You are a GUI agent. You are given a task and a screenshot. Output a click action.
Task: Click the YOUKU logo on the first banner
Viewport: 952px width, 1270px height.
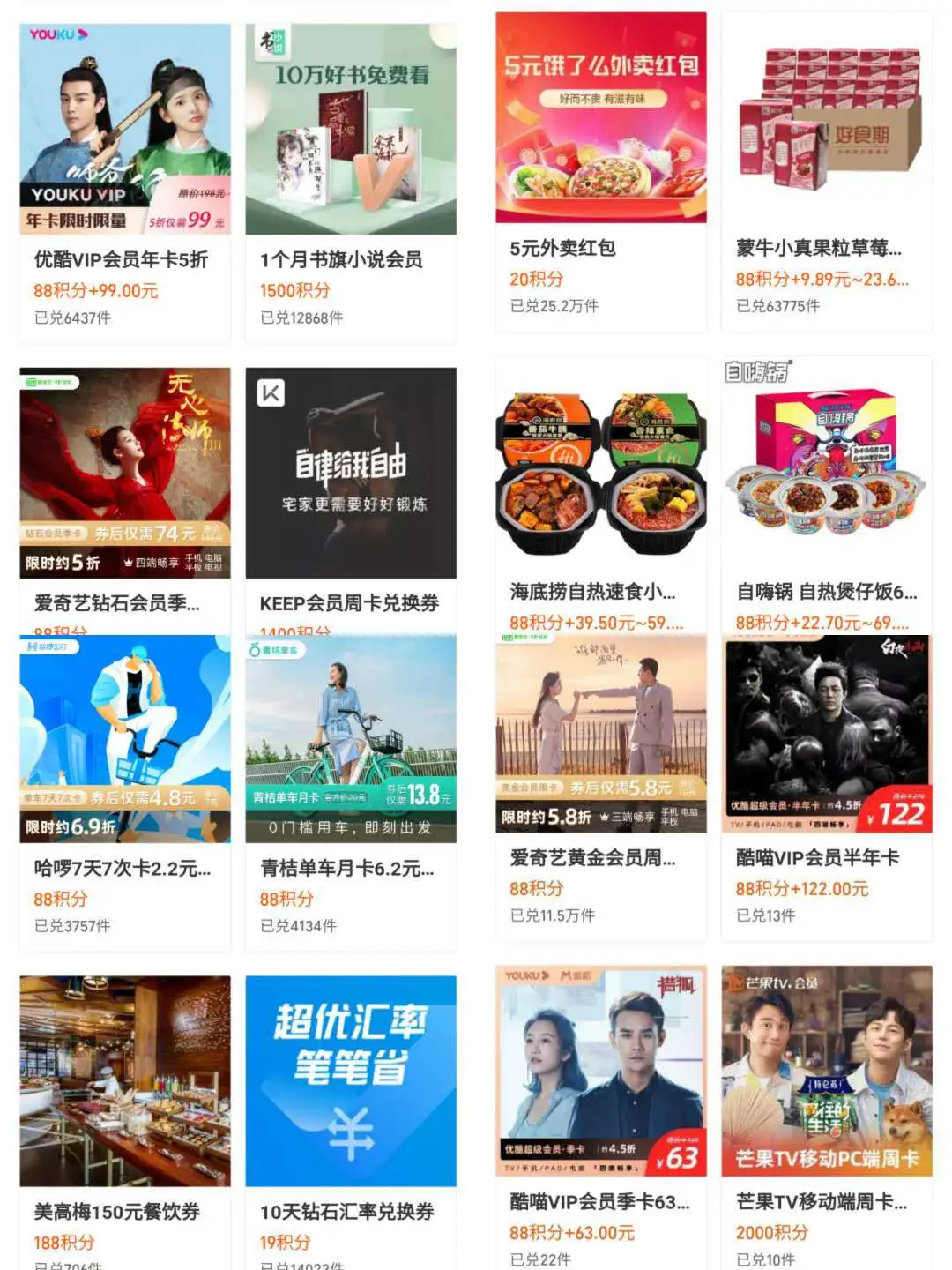pyautogui.click(x=60, y=34)
